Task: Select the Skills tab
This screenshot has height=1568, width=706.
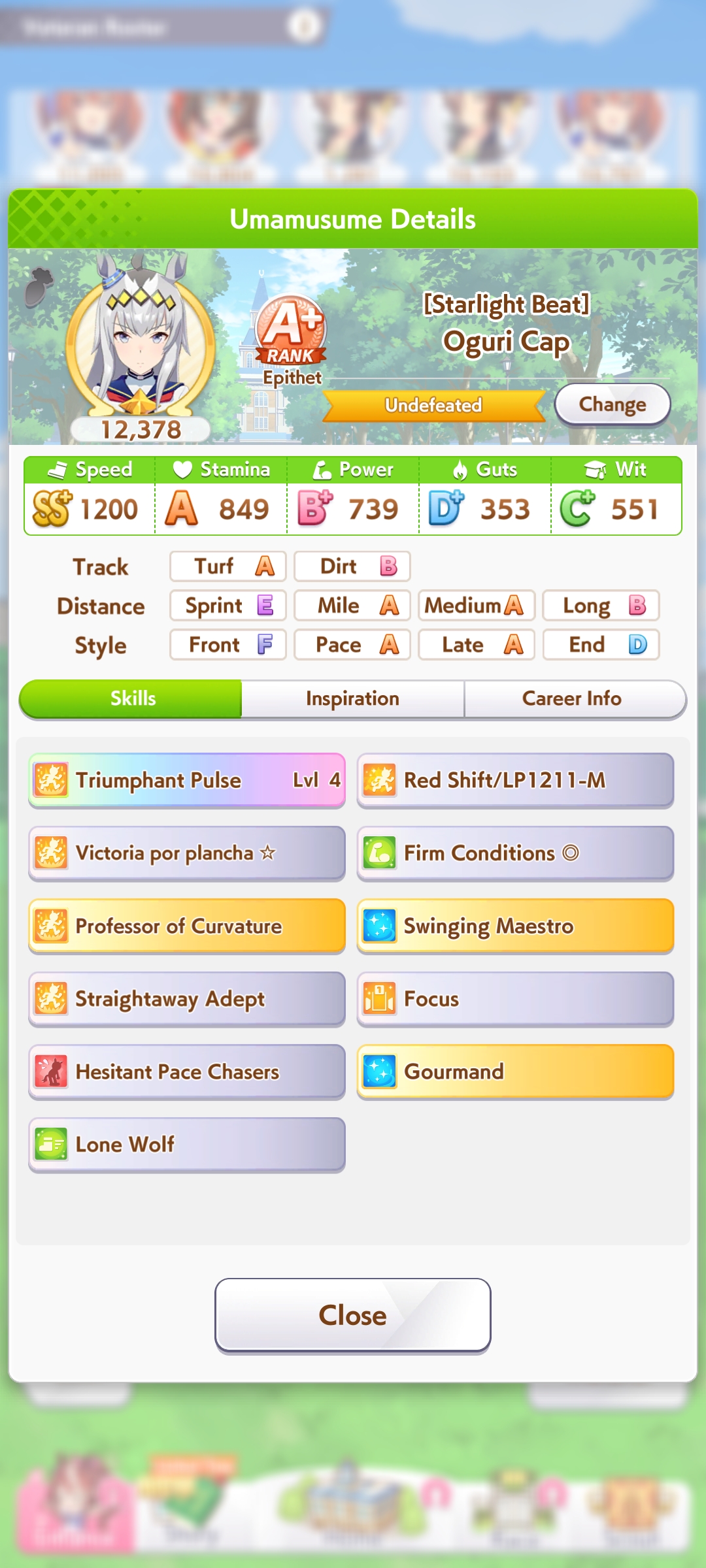Action: (x=131, y=698)
